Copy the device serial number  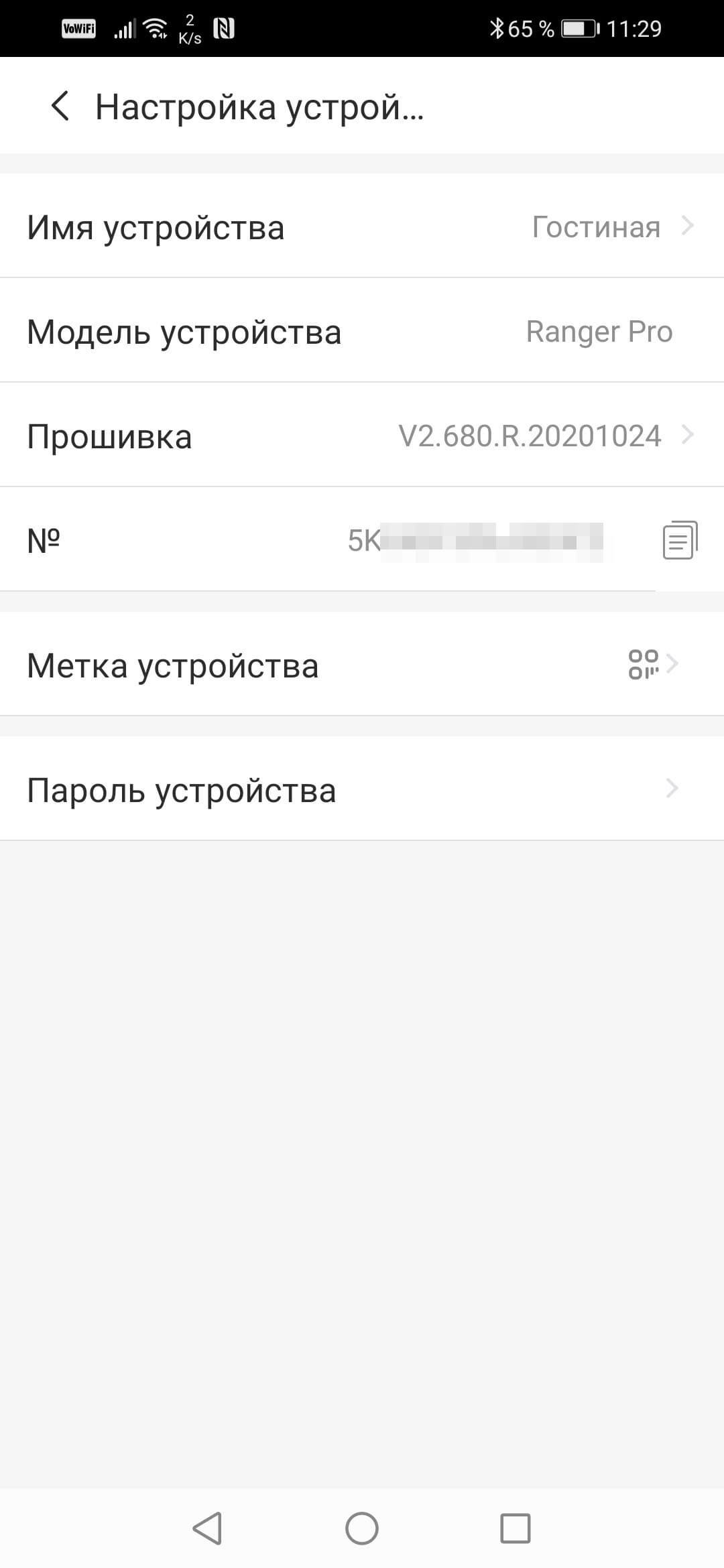tap(680, 540)
